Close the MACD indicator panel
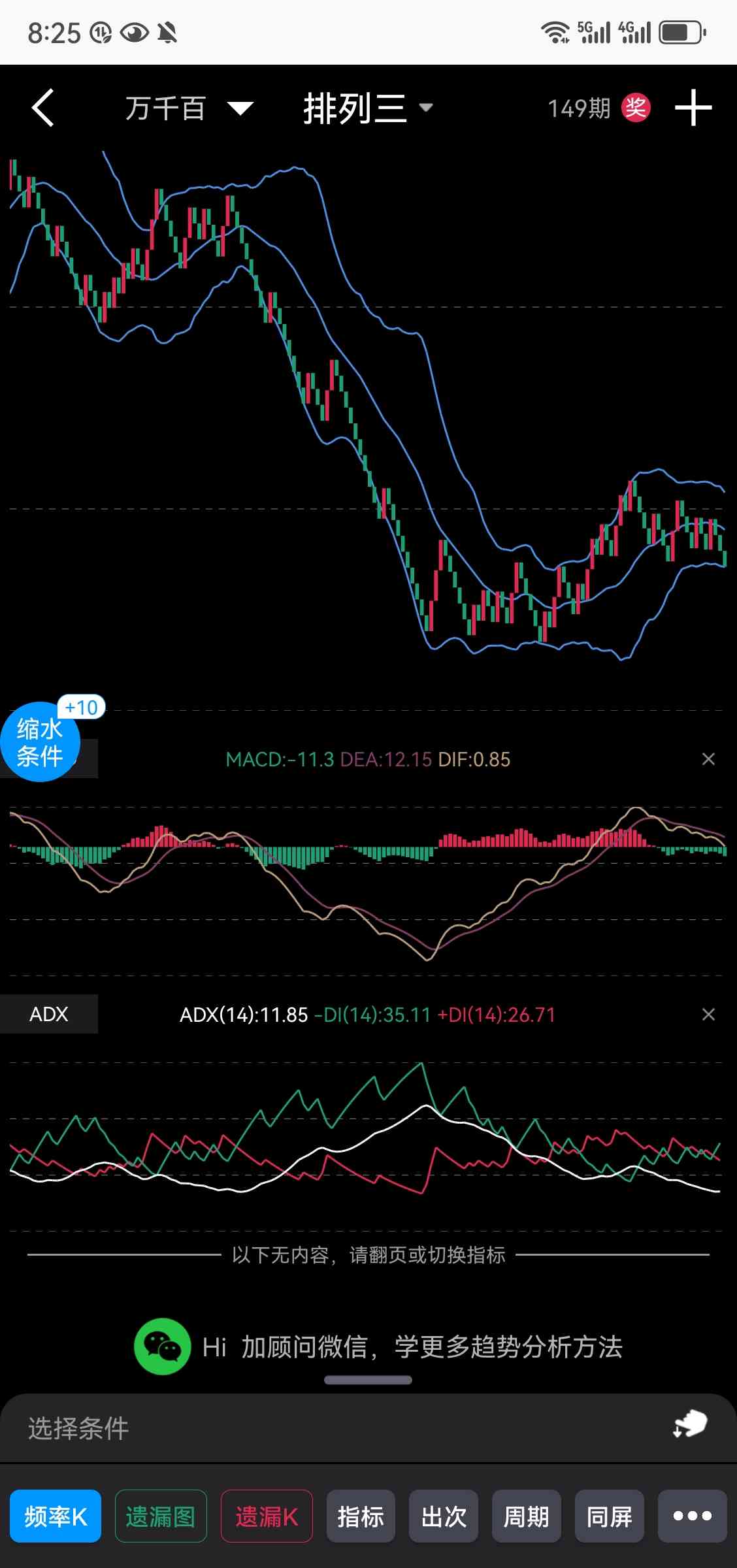Viewport: 737px width, 1568px height. 708,759
